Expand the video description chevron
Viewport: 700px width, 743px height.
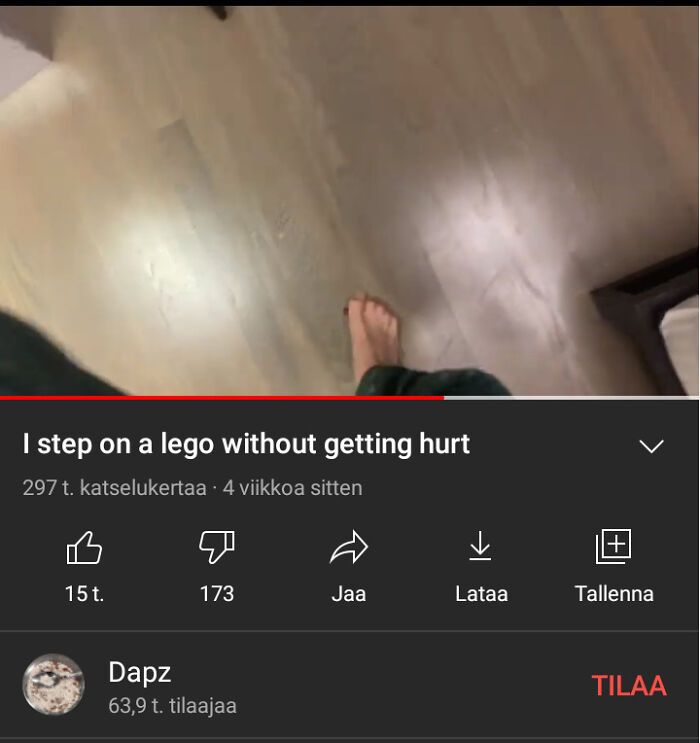point(651,446)
